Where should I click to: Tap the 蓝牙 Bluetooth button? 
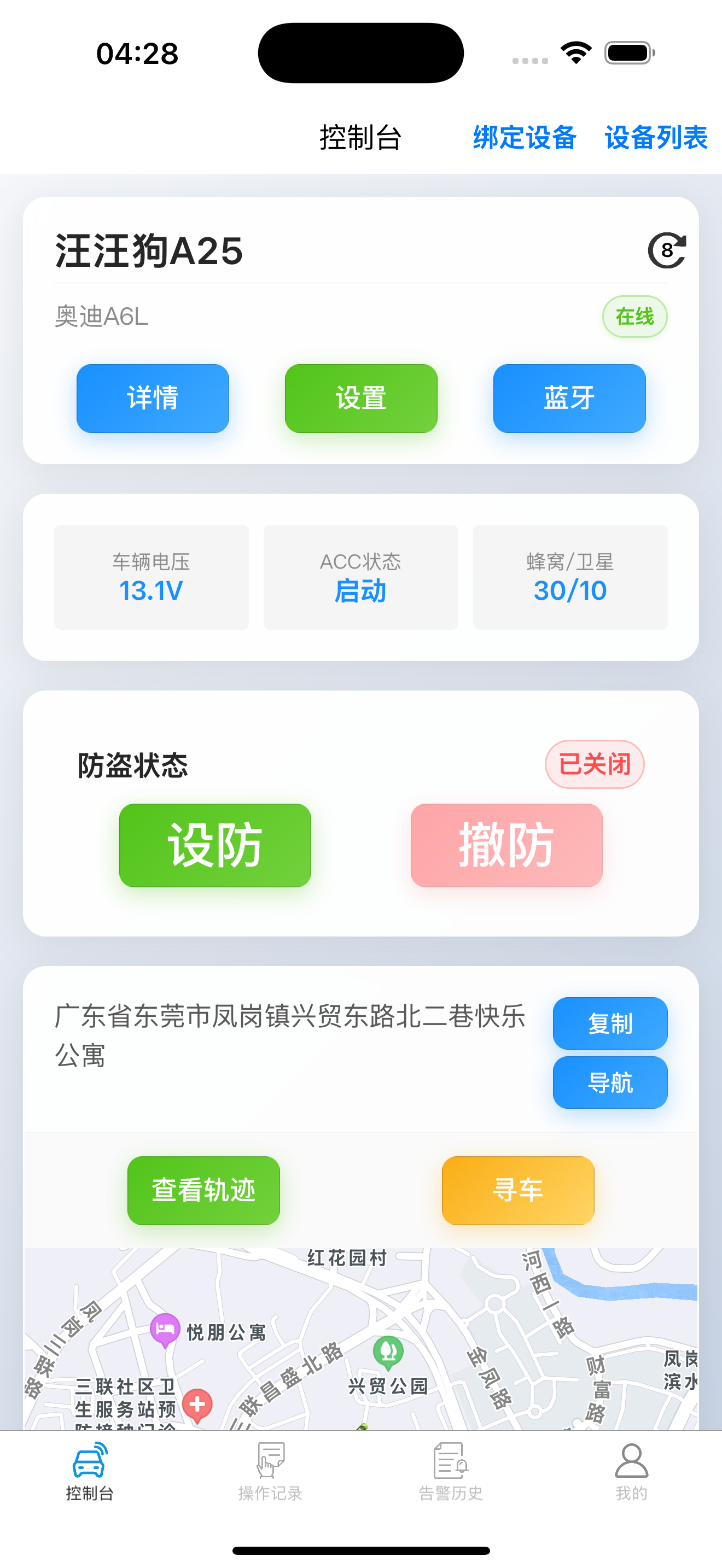pos(569,398)
